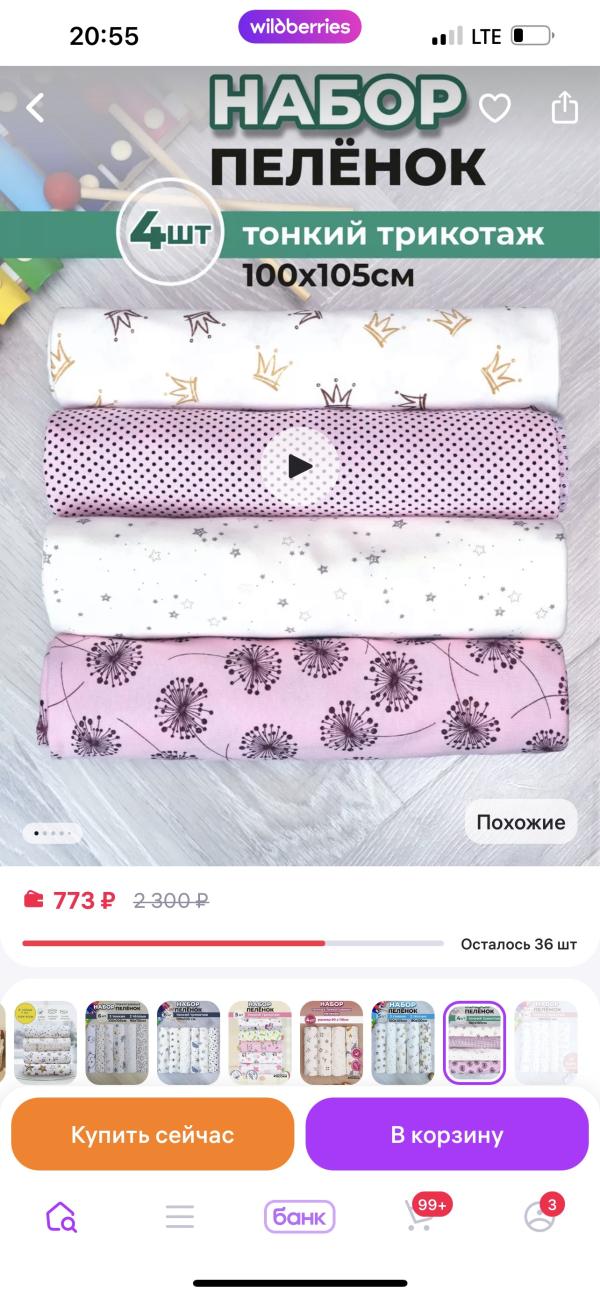Open the profile tab

click(540, 1215)
